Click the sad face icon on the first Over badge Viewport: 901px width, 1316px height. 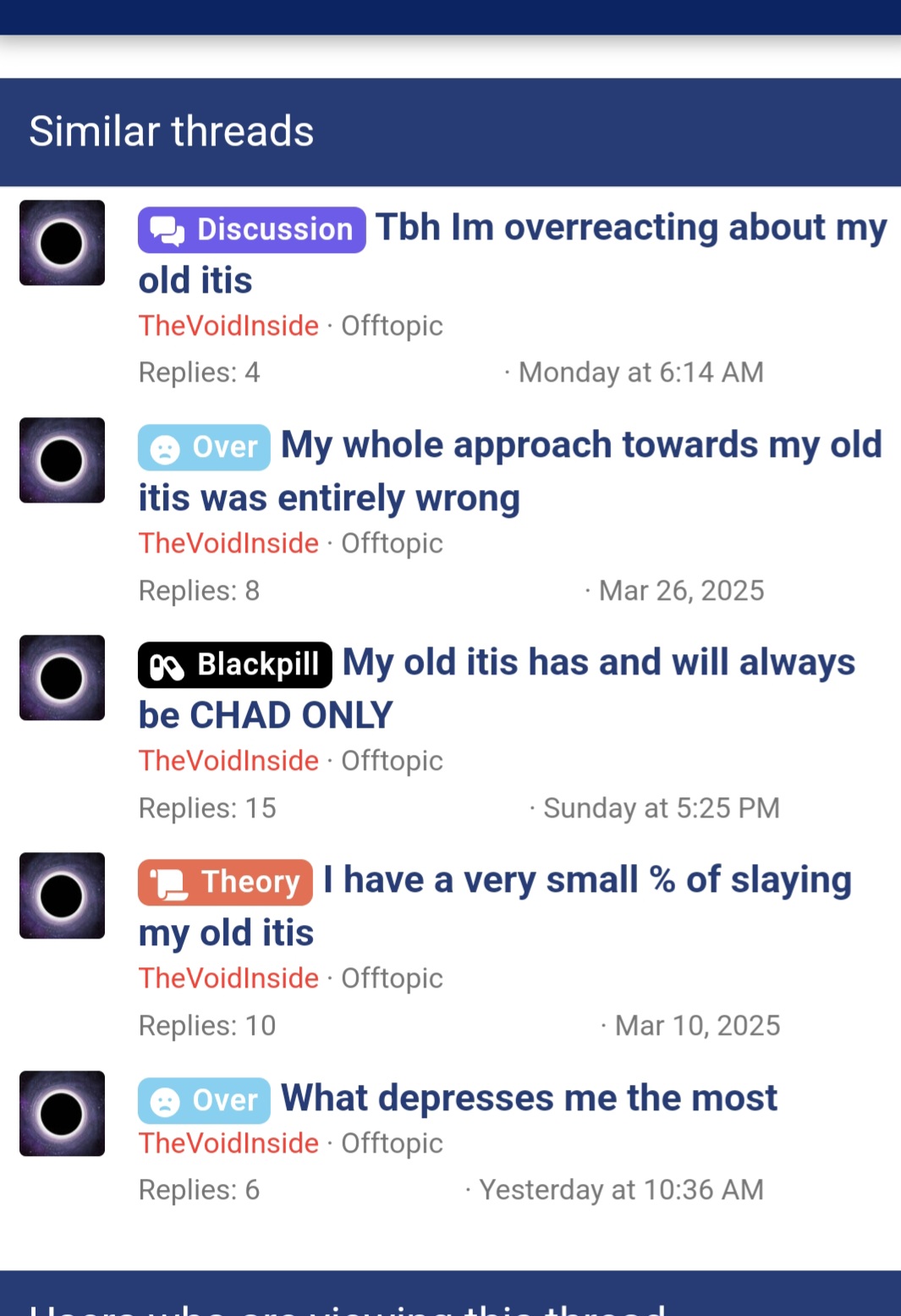point(166,446)
